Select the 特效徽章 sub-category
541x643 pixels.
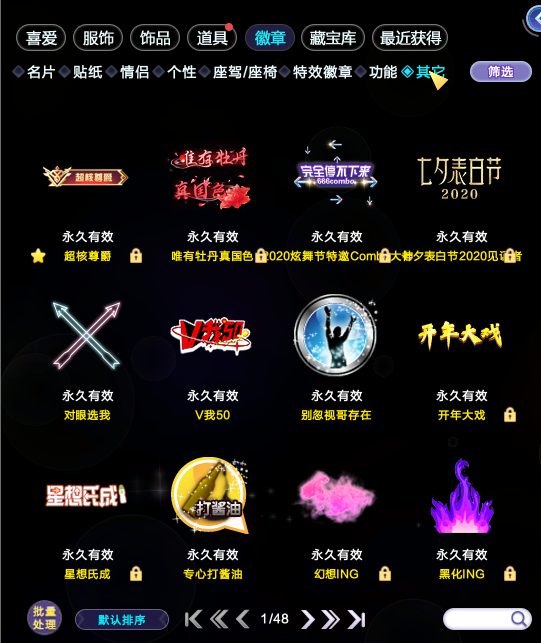coord(322,72)
